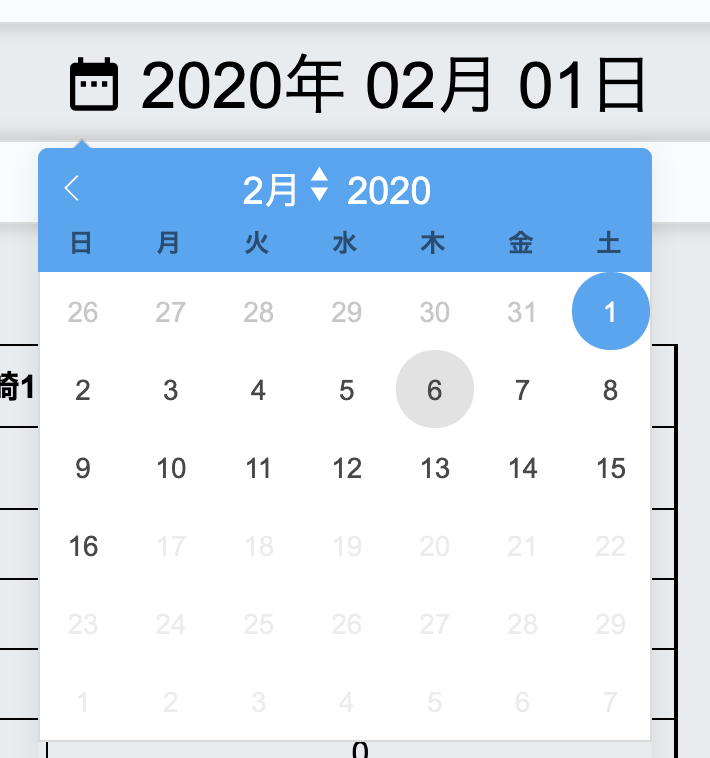Select February 10 on the calendar
This screenshot has height=758, width=710.
tap(171, 468)
